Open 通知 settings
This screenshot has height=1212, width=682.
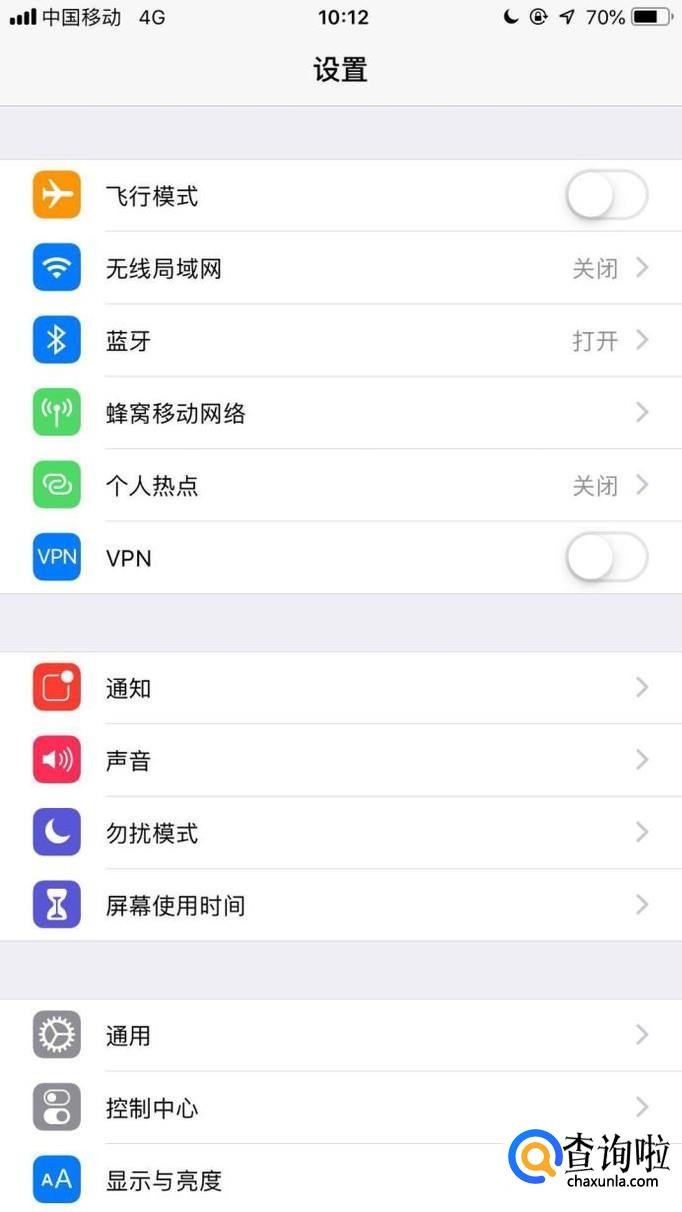click(340, 688)
